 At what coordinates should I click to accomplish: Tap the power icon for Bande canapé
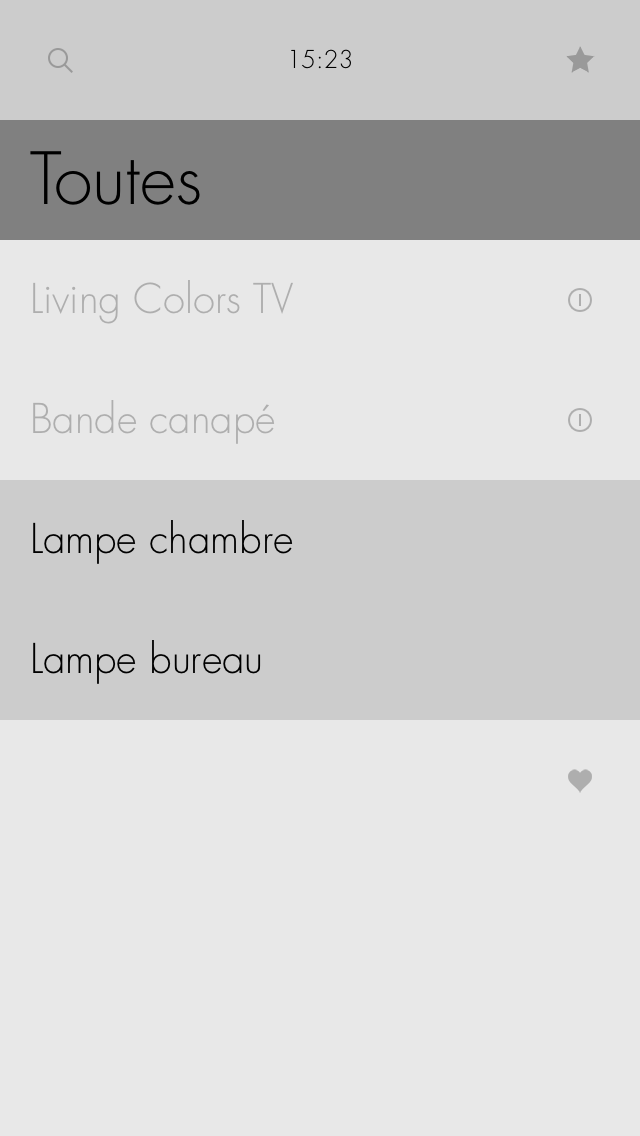(x=580, y=420)
